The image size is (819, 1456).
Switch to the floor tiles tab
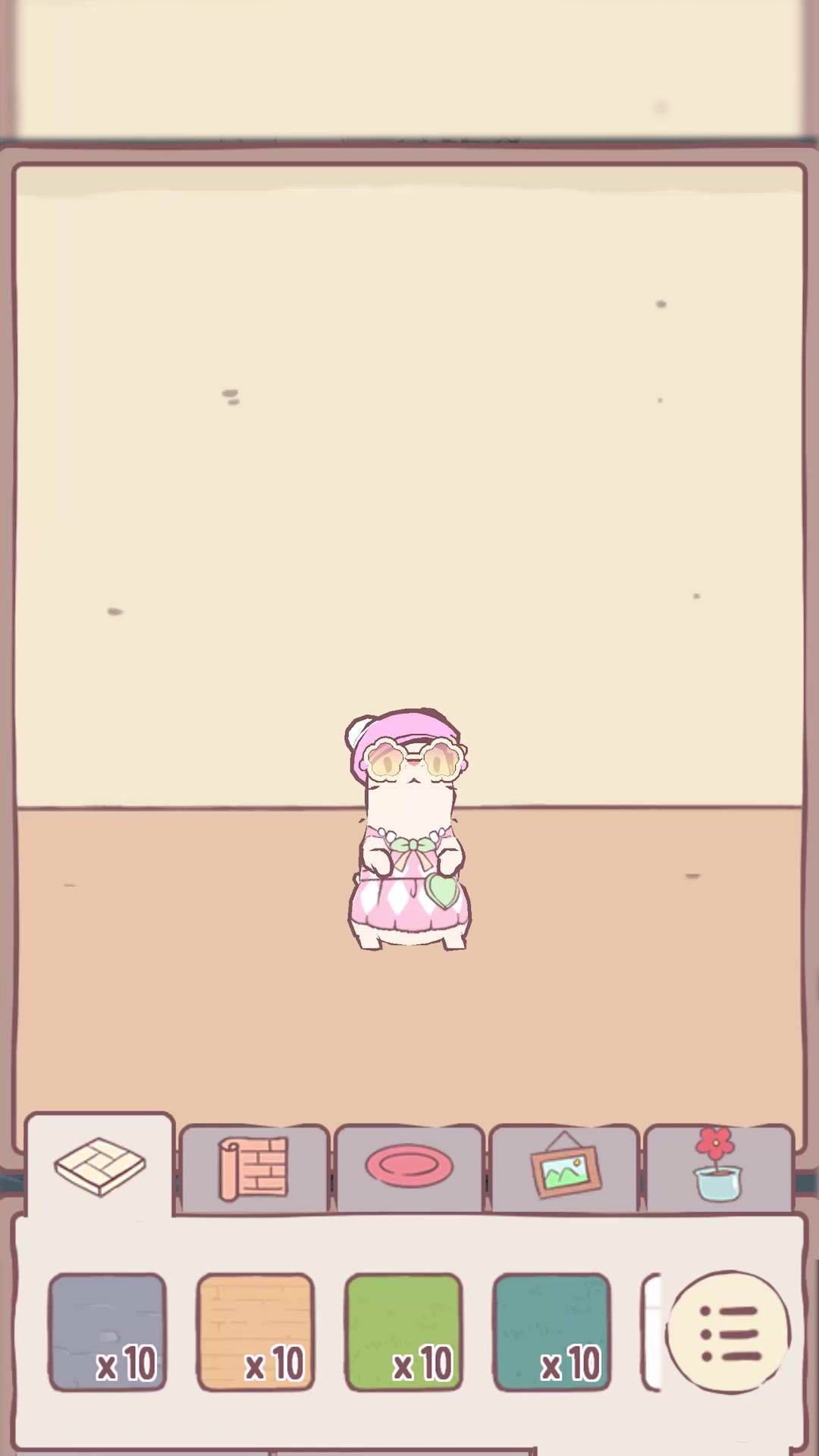pos(99,1166)
